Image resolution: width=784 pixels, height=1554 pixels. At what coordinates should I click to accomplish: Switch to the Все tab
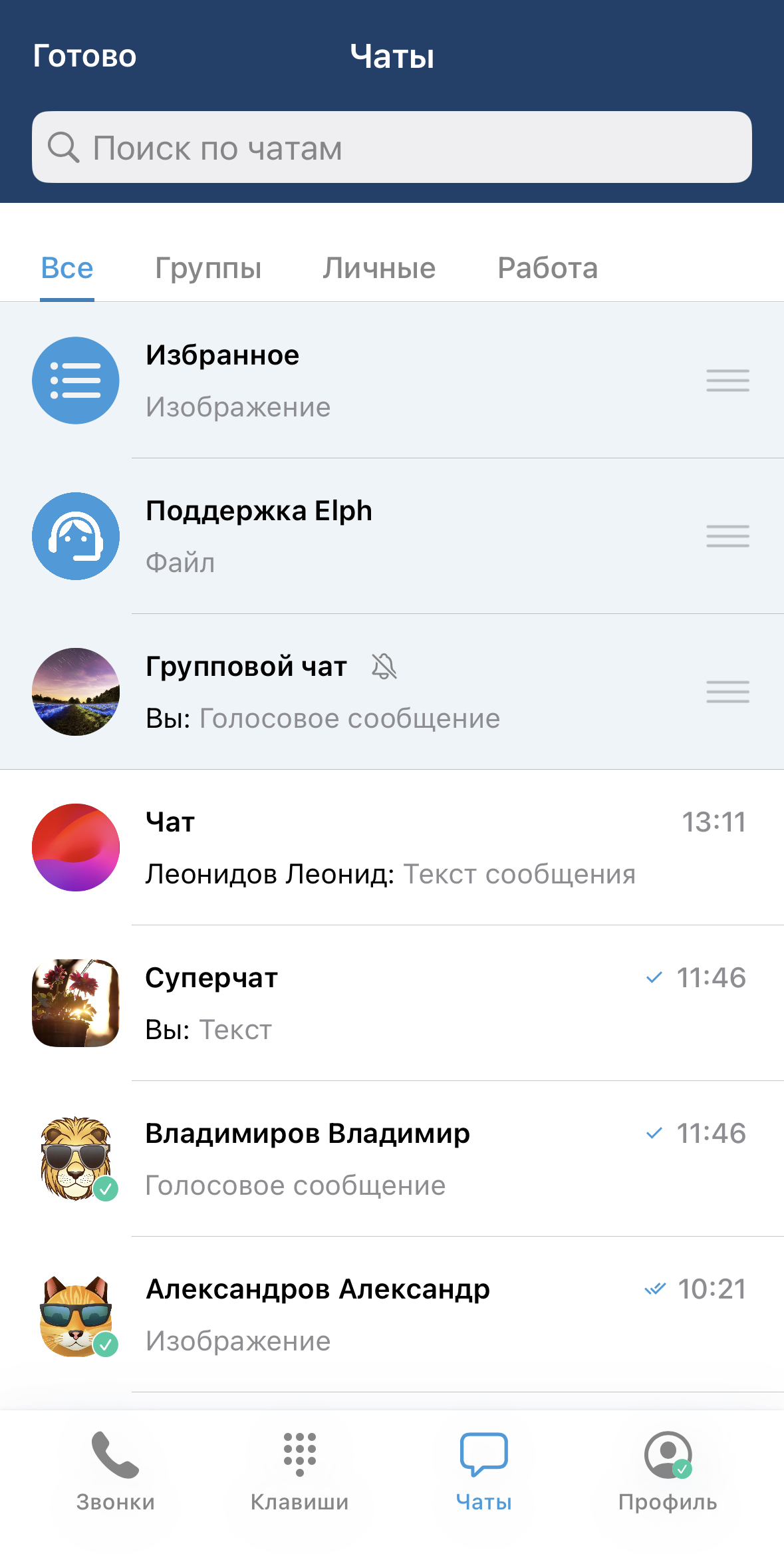point(67,269)
